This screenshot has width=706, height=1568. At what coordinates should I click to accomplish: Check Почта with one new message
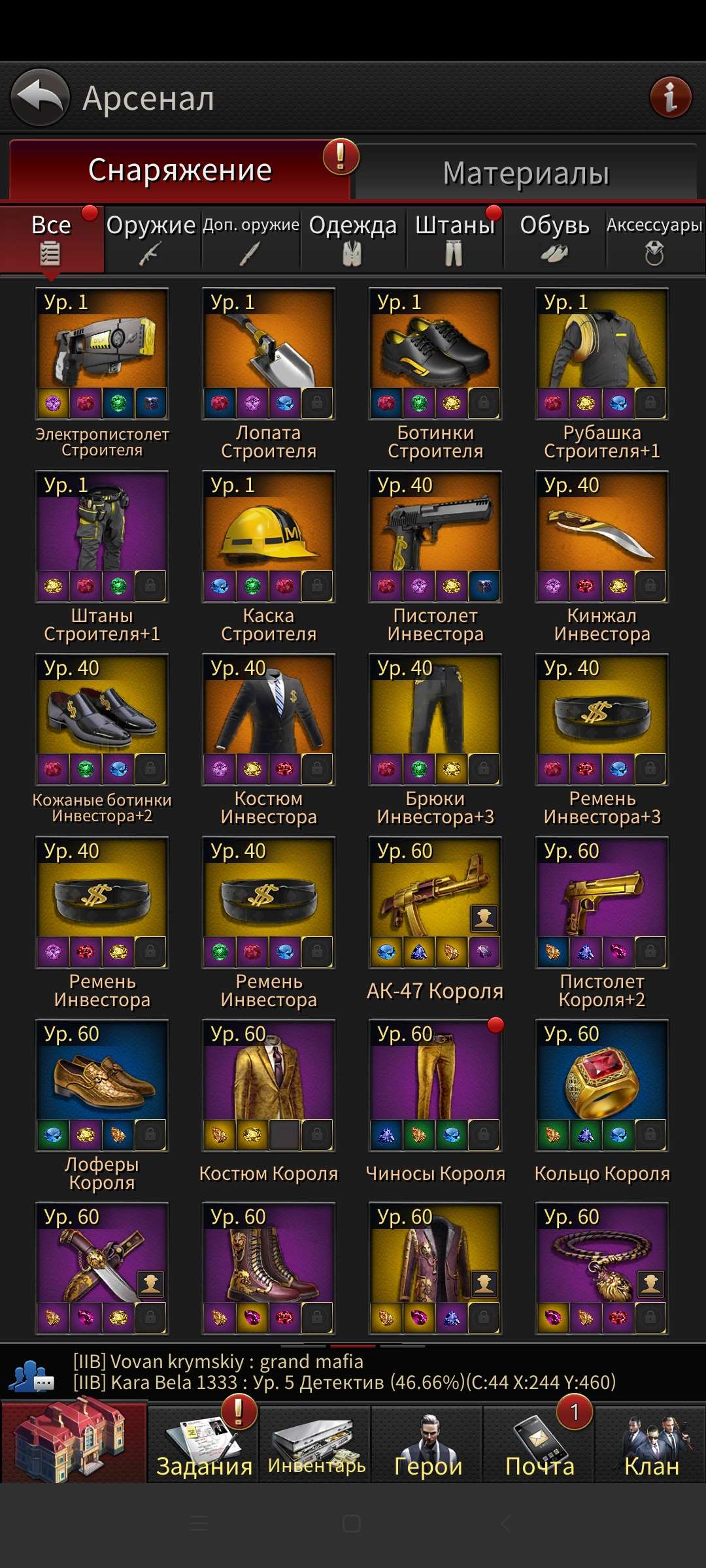pyautogui.click(x=539, y=1445)
